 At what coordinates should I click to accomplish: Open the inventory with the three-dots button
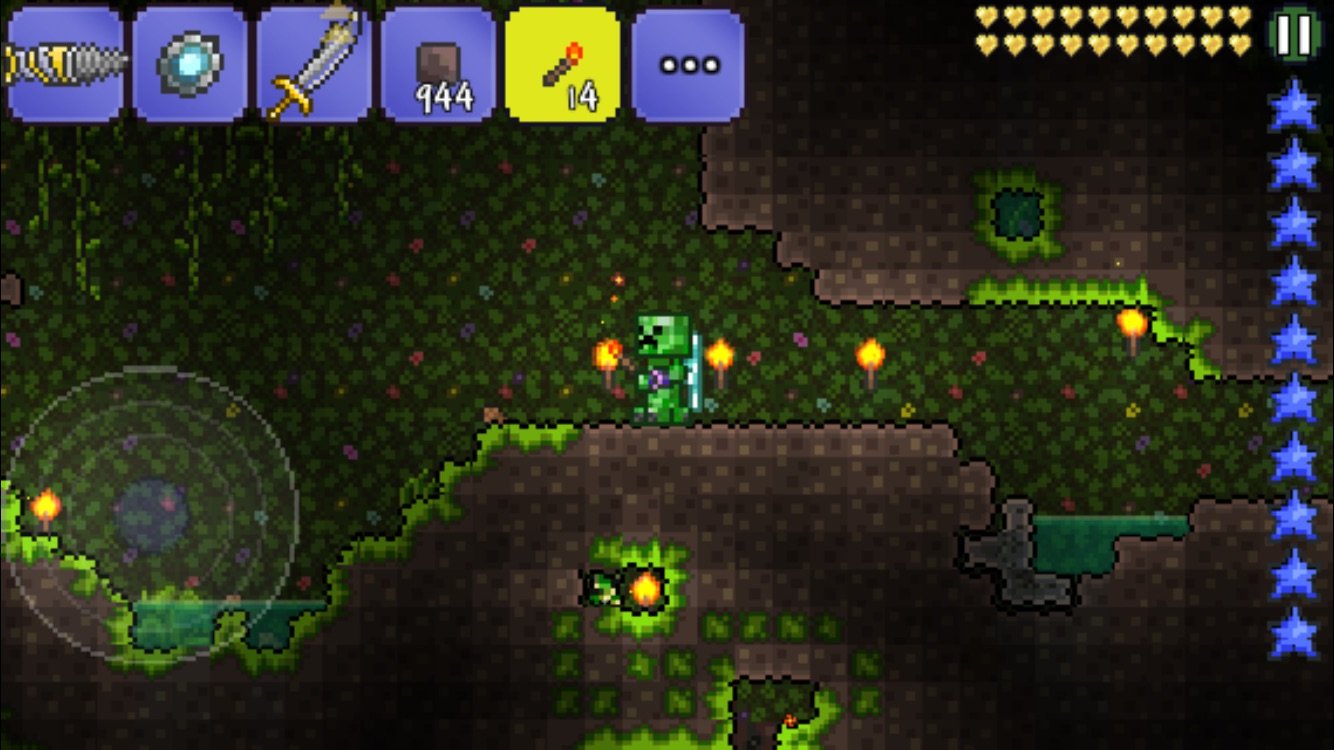click(x=688, y=65)
